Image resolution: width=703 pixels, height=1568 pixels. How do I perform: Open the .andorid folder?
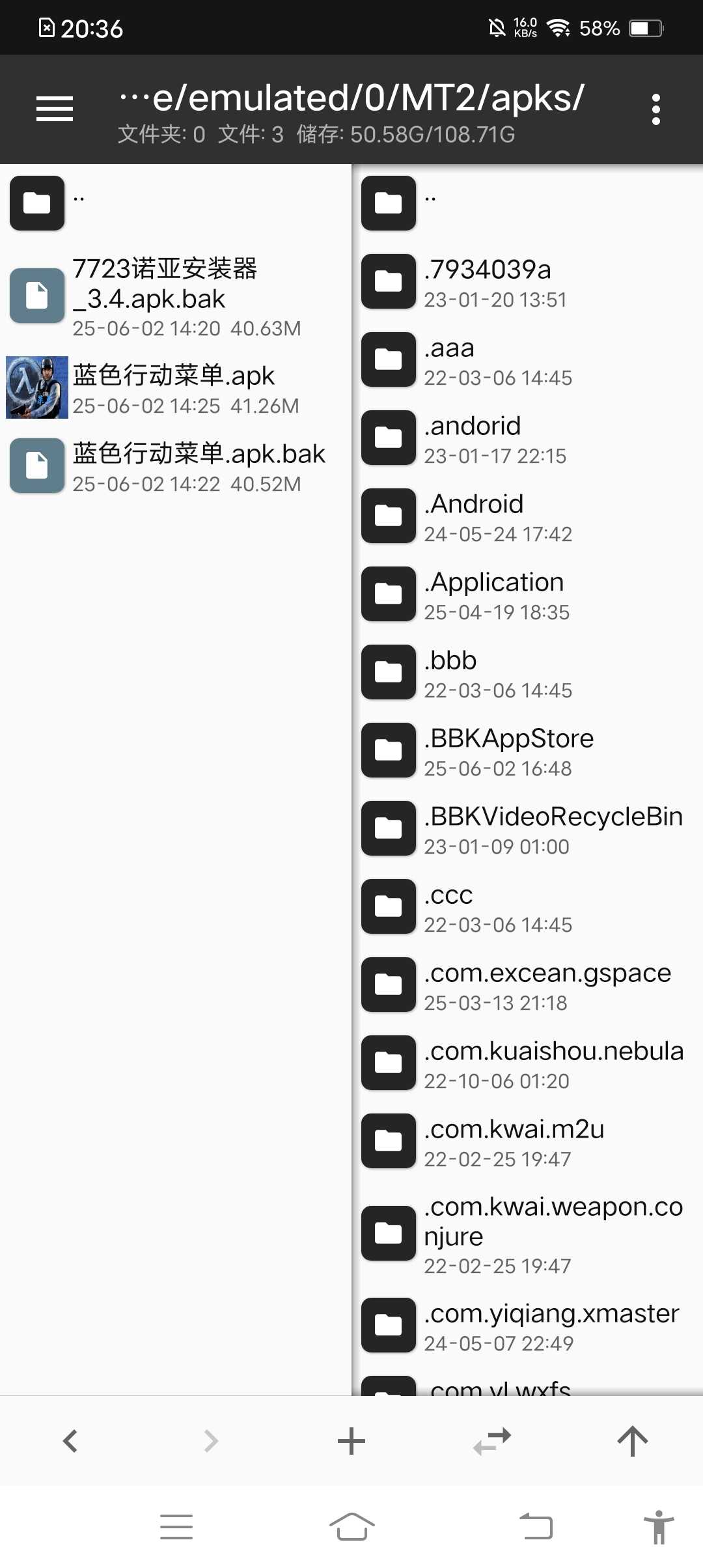(529, 438)
